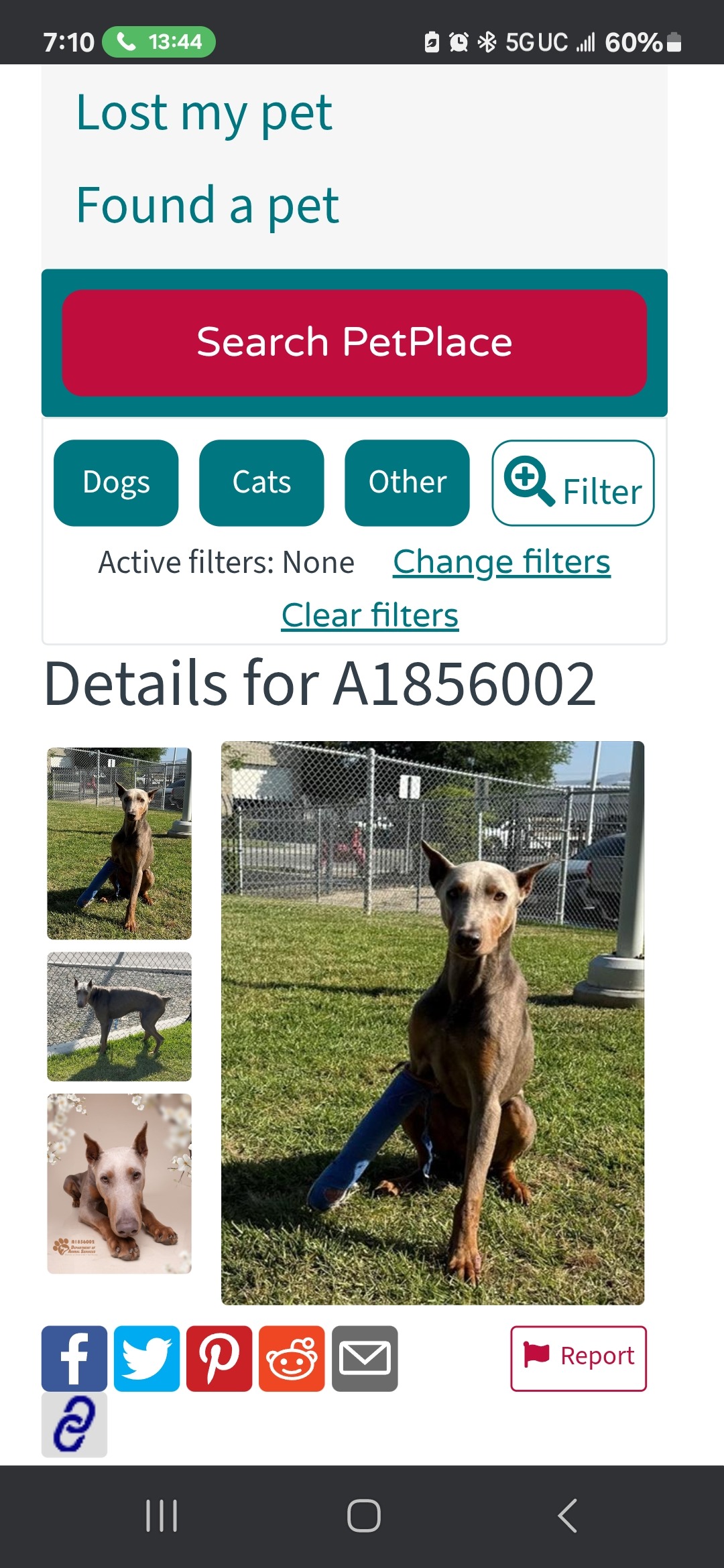Copy the link to this pet
724x1568 pixels.
[74, 1424]
